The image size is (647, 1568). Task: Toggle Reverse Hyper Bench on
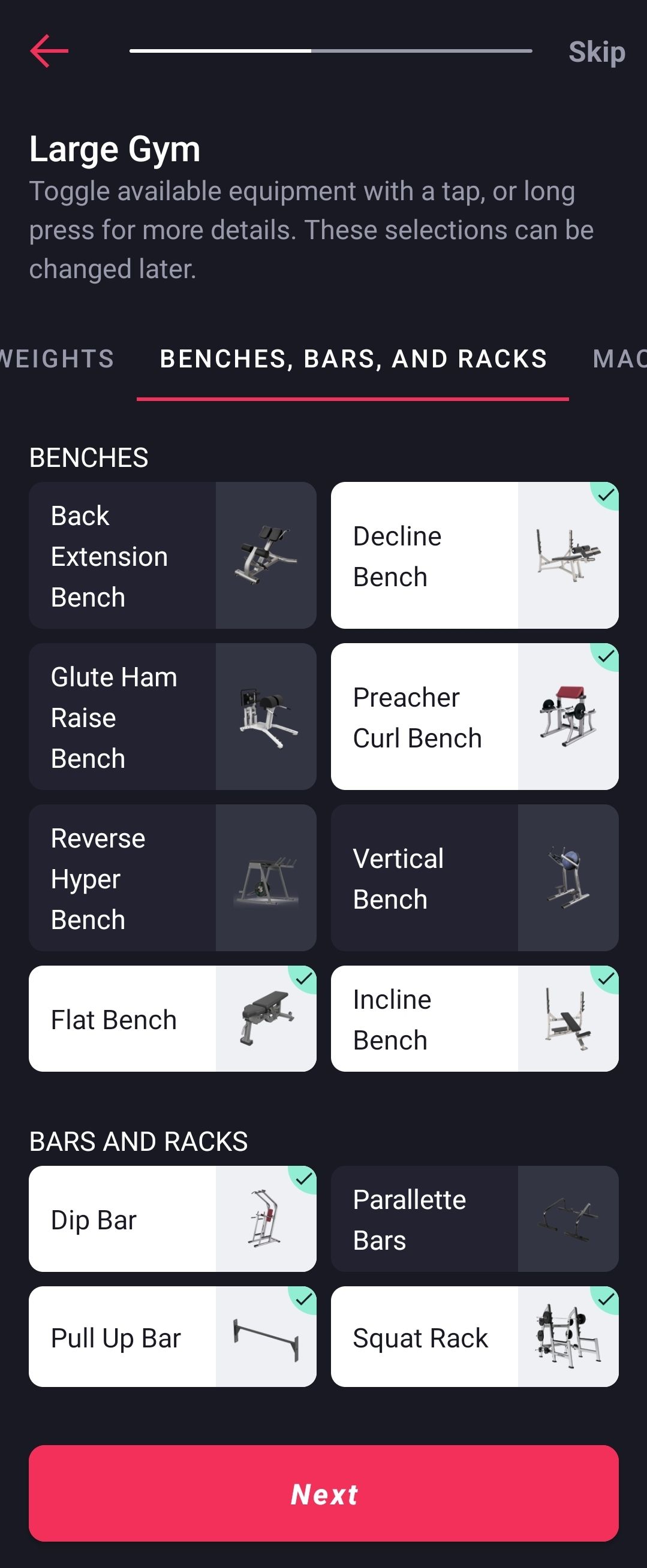[172, 878]
